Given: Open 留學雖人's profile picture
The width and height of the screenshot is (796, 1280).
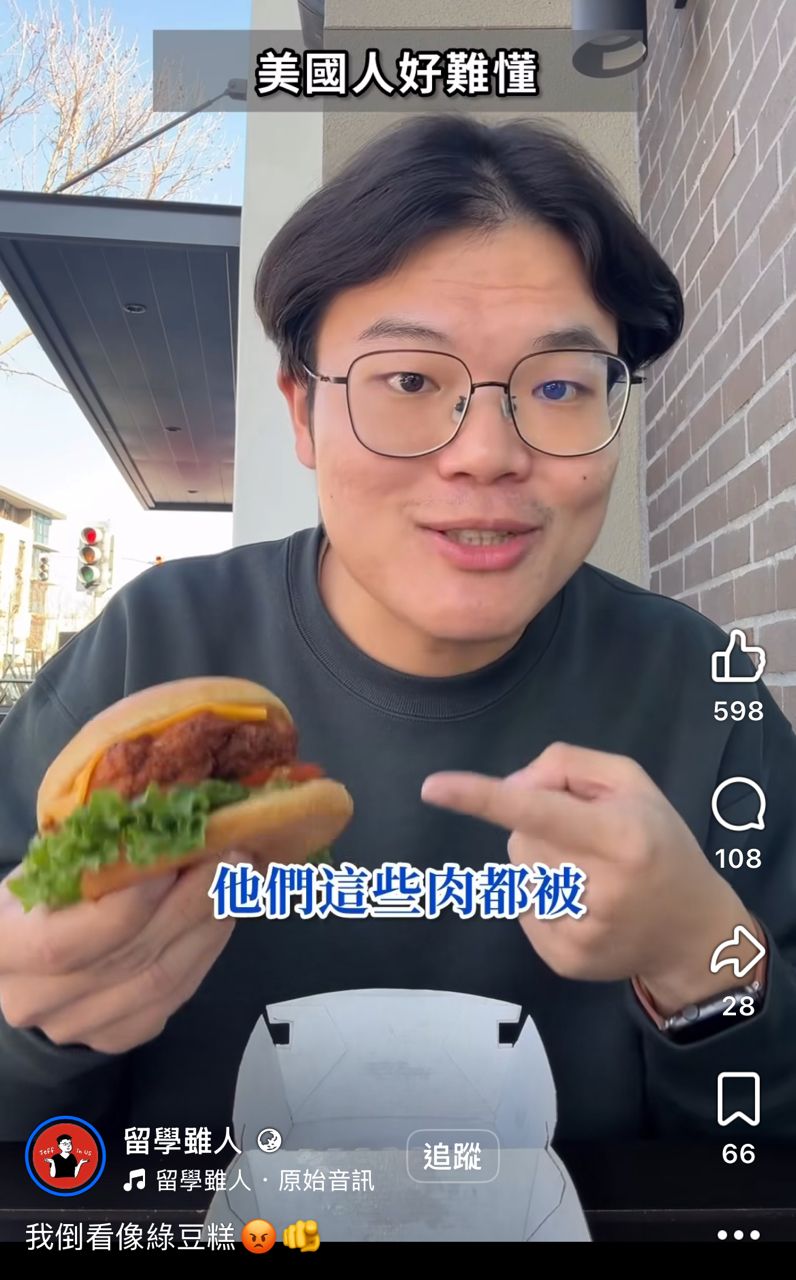Looking at the screenshot, I should 65,1156.
